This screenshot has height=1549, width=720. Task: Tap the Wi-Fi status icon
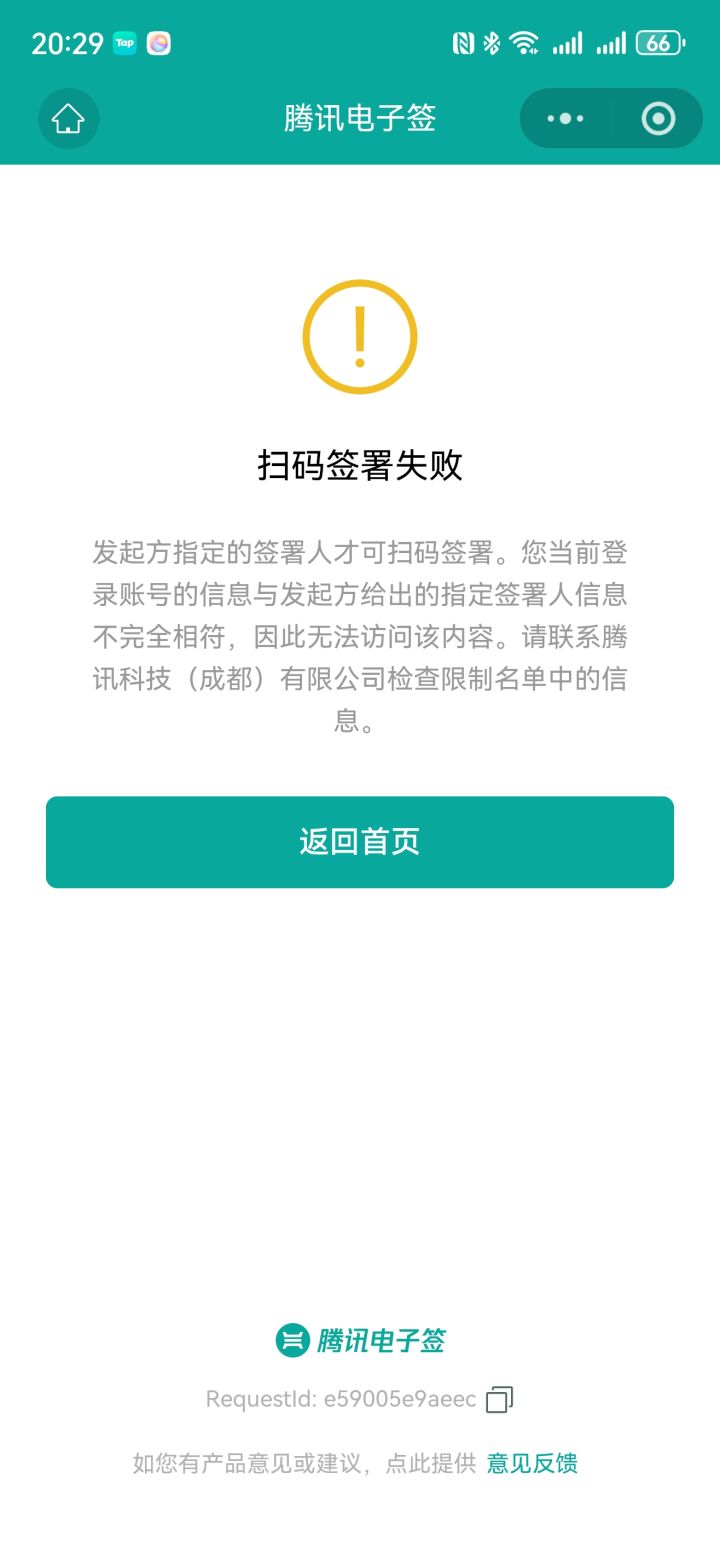coord(524,43)
